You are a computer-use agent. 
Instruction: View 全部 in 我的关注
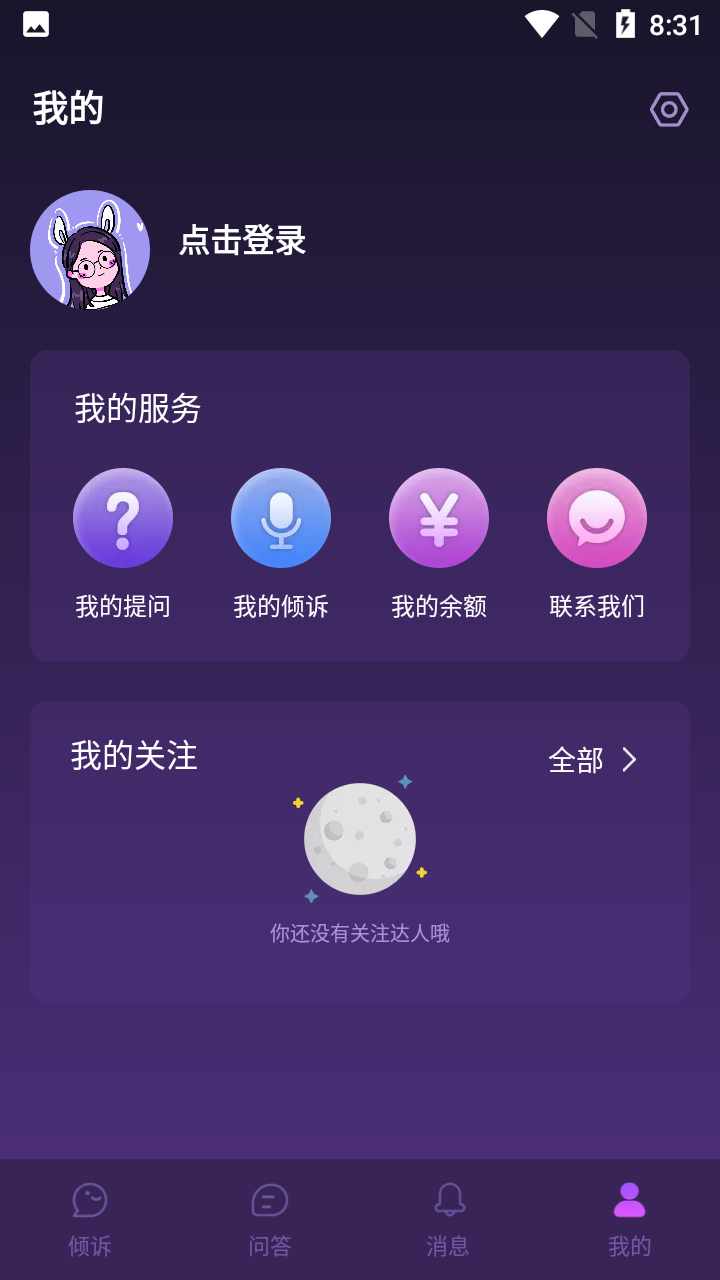[x=593, y=760]
